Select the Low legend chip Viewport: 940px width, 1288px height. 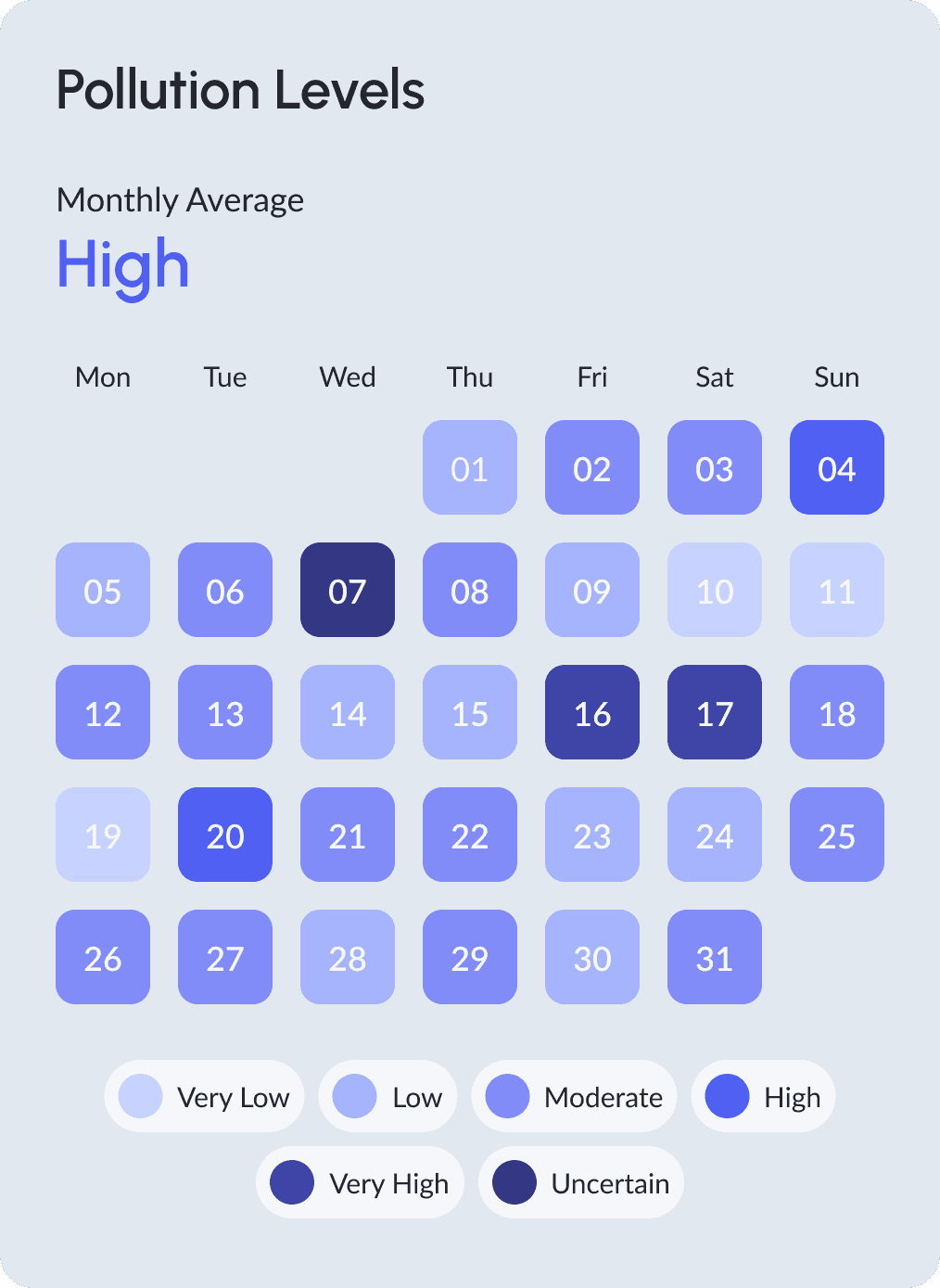pos(387,1096)
